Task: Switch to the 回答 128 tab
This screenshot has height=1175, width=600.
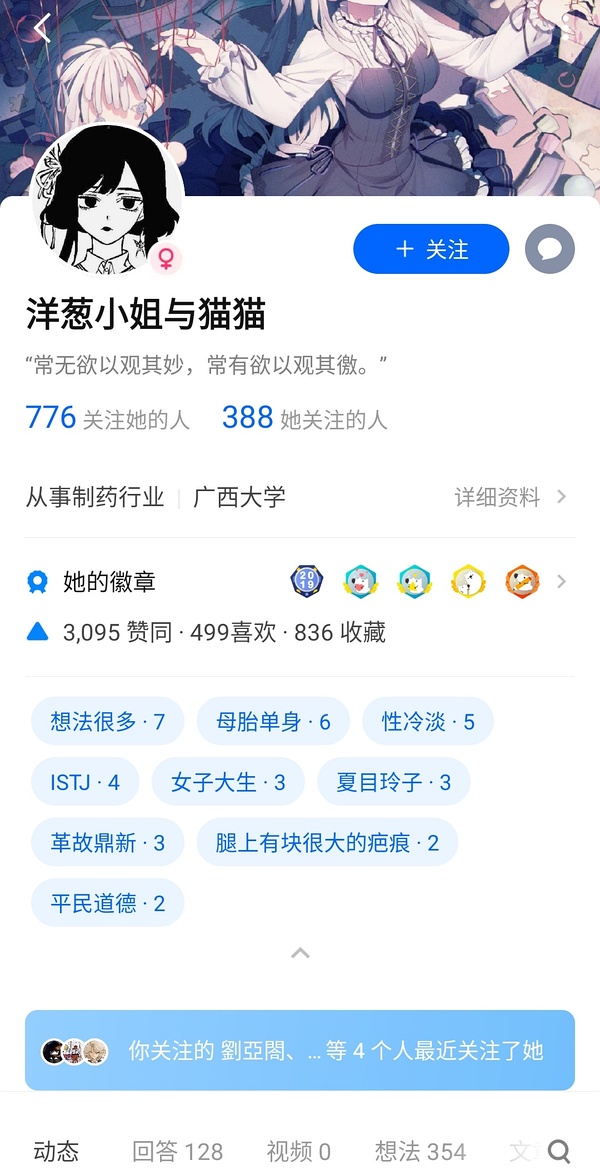Action: [x=177, y=1151]
